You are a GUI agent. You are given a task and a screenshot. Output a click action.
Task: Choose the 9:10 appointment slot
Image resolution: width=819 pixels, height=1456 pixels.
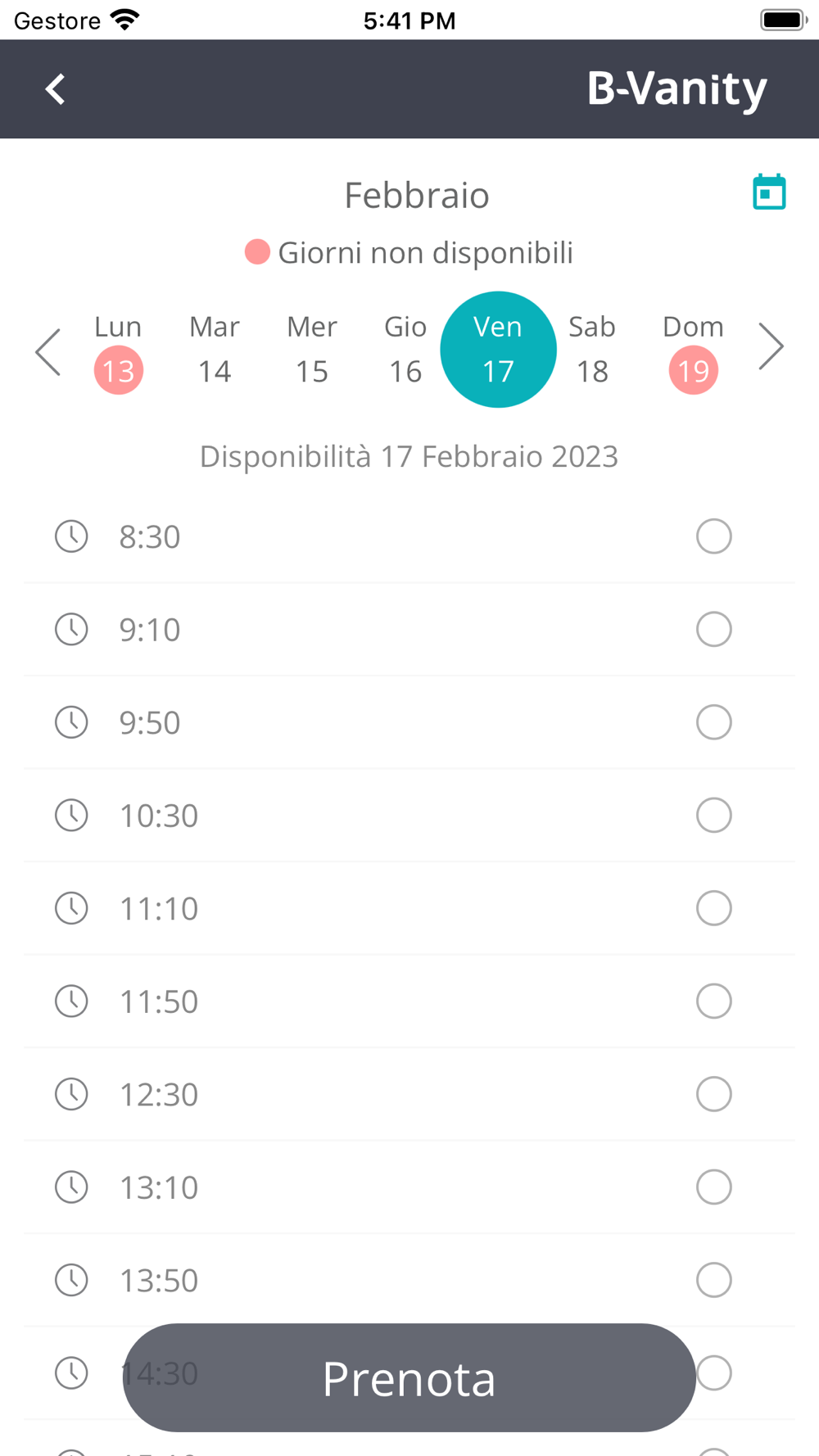(x=713, y=630)
